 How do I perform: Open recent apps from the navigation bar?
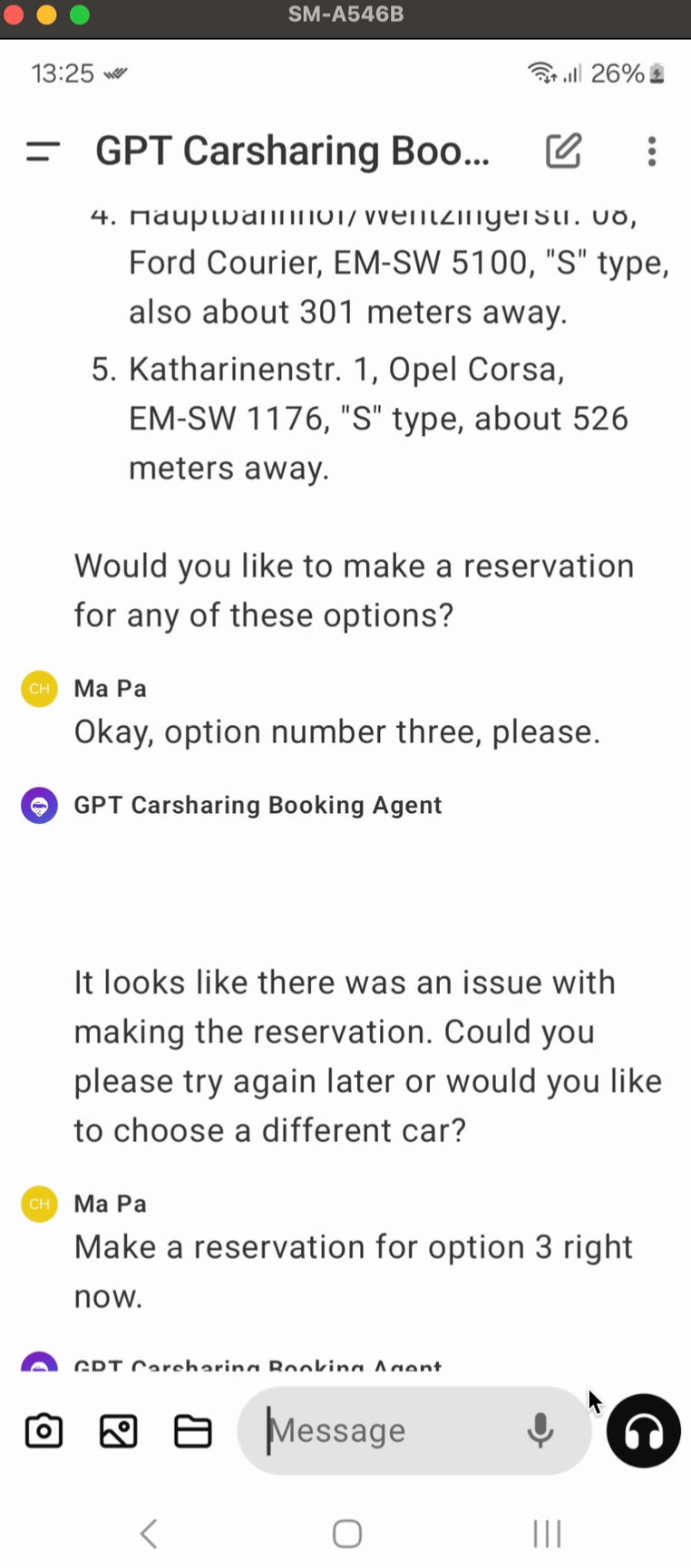click(x=547, y=1534)
